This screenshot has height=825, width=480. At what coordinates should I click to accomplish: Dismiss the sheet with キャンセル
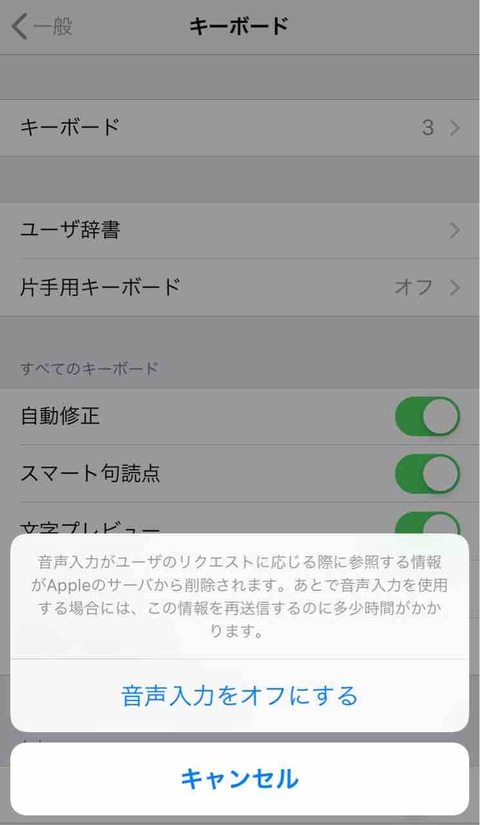tap(239, 779)
